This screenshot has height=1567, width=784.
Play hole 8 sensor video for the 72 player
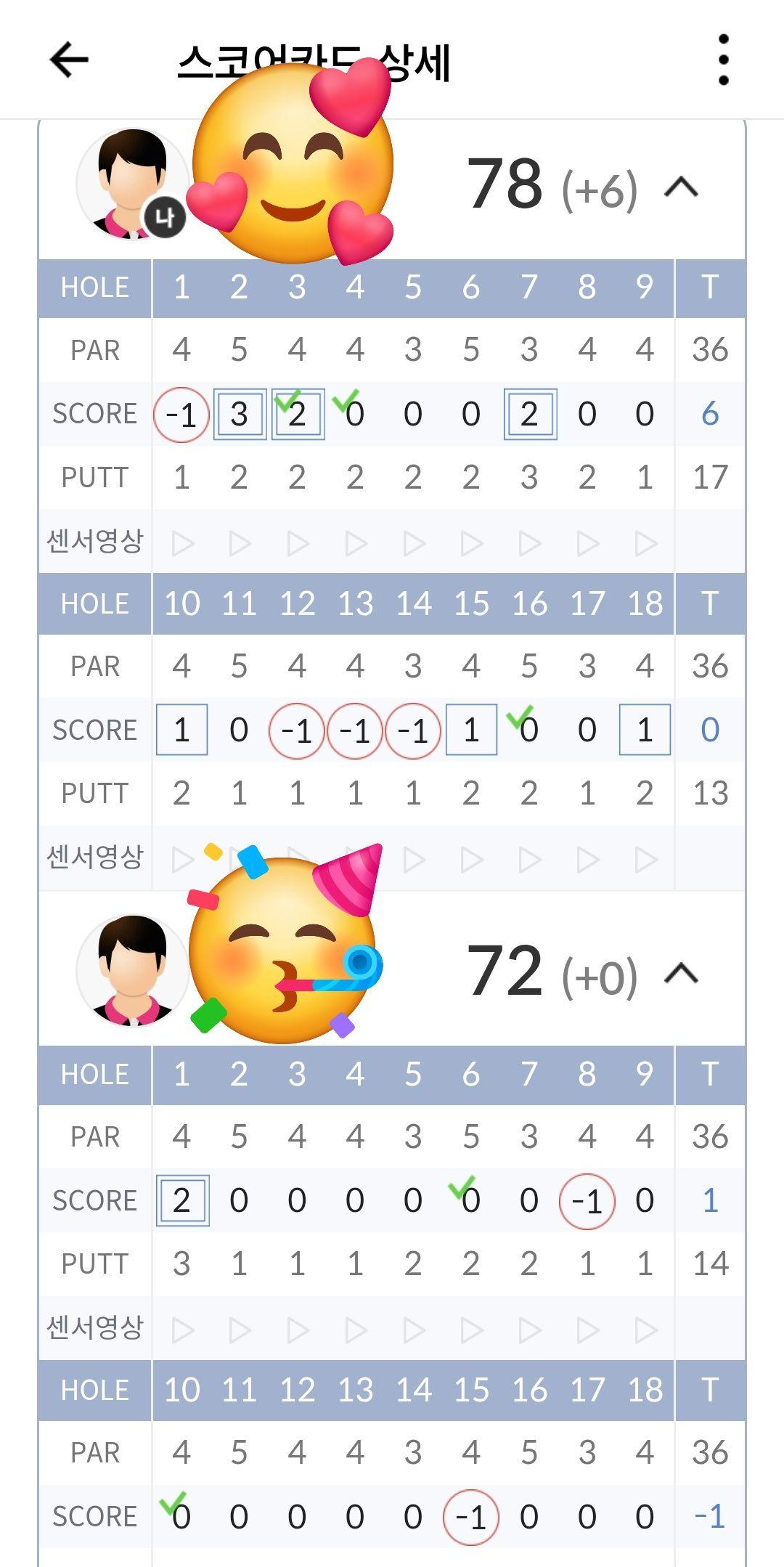tap(587, 1330)
